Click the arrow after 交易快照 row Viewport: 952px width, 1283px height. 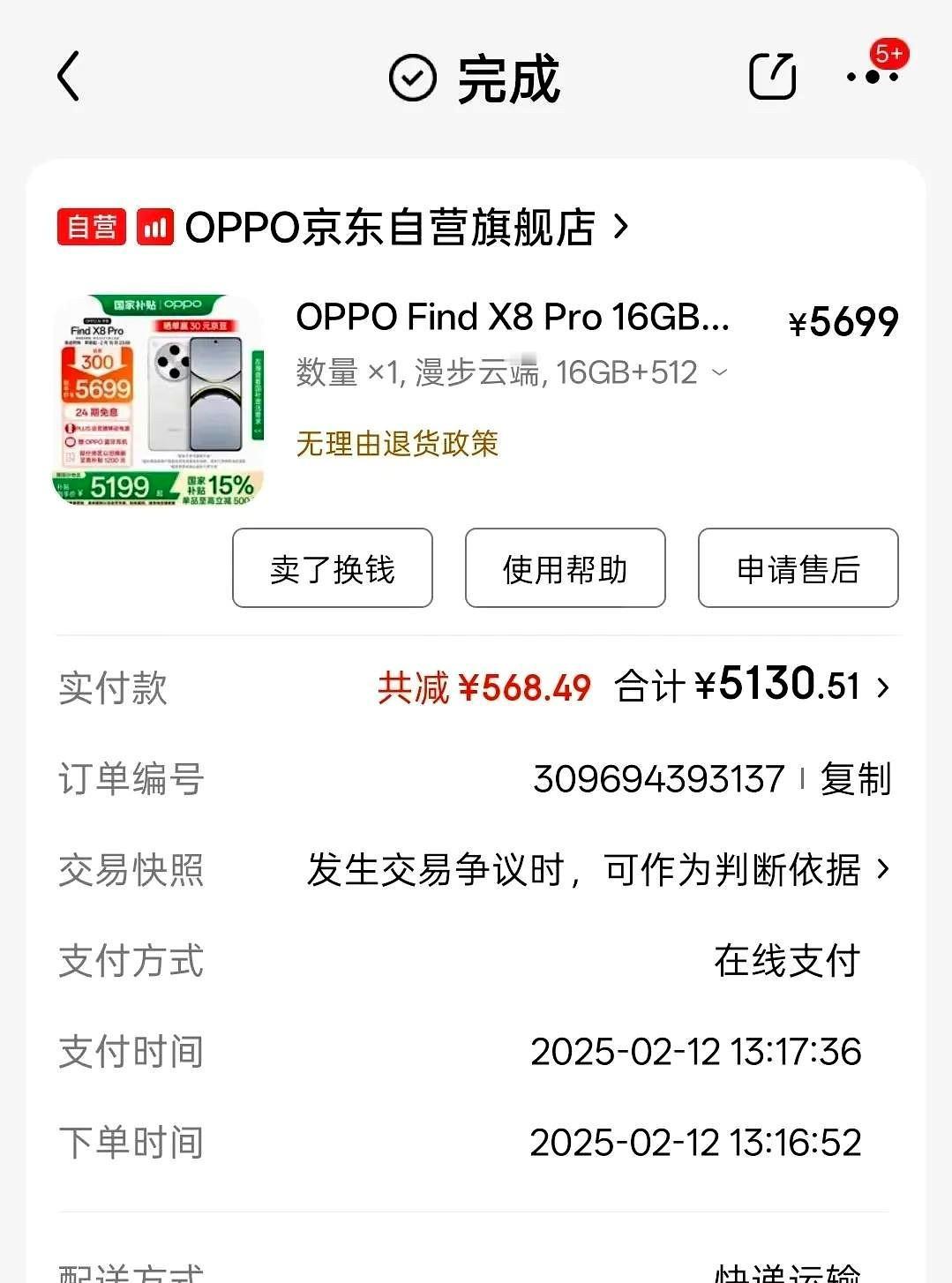[882, 871]
